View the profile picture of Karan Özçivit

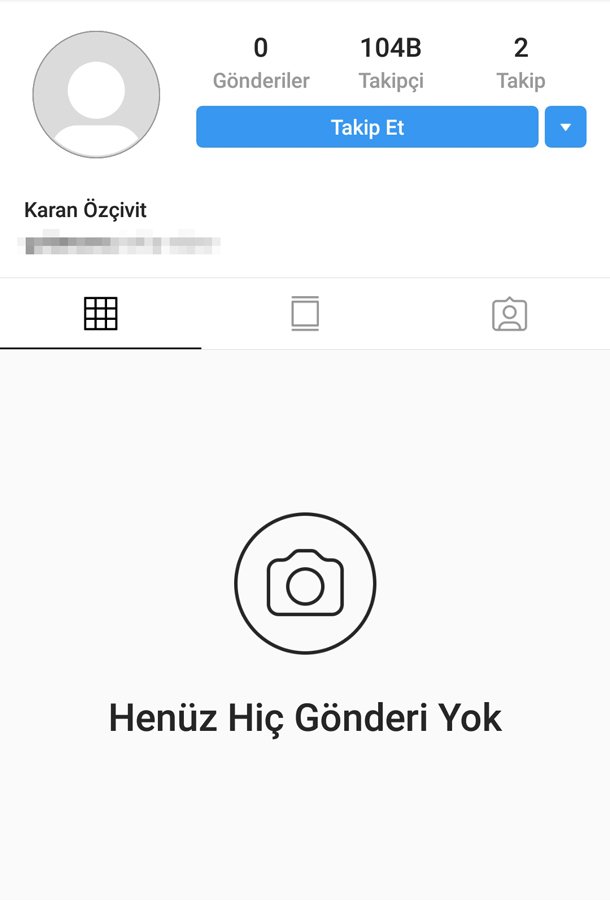pos(96,93)
